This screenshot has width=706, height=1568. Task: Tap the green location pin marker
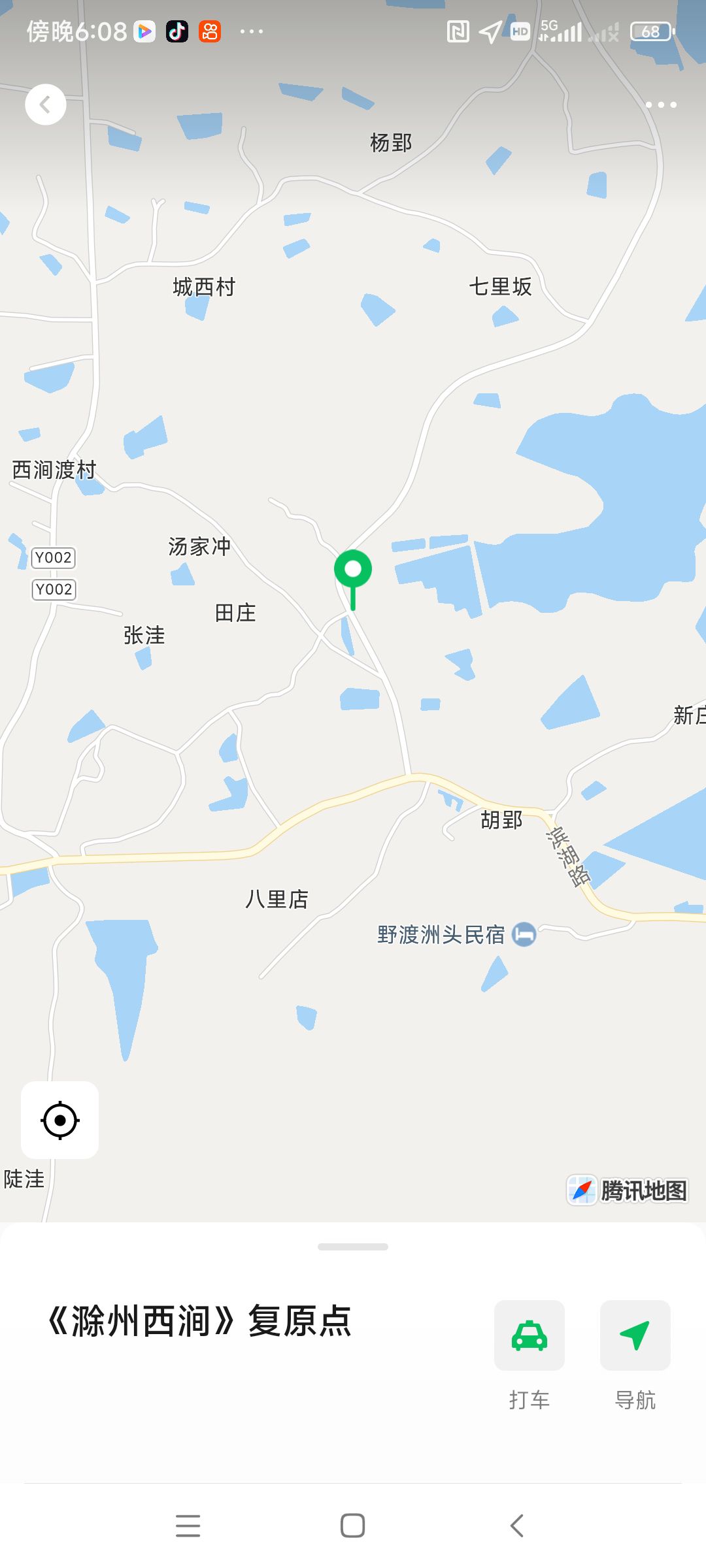tap(353, 570)
